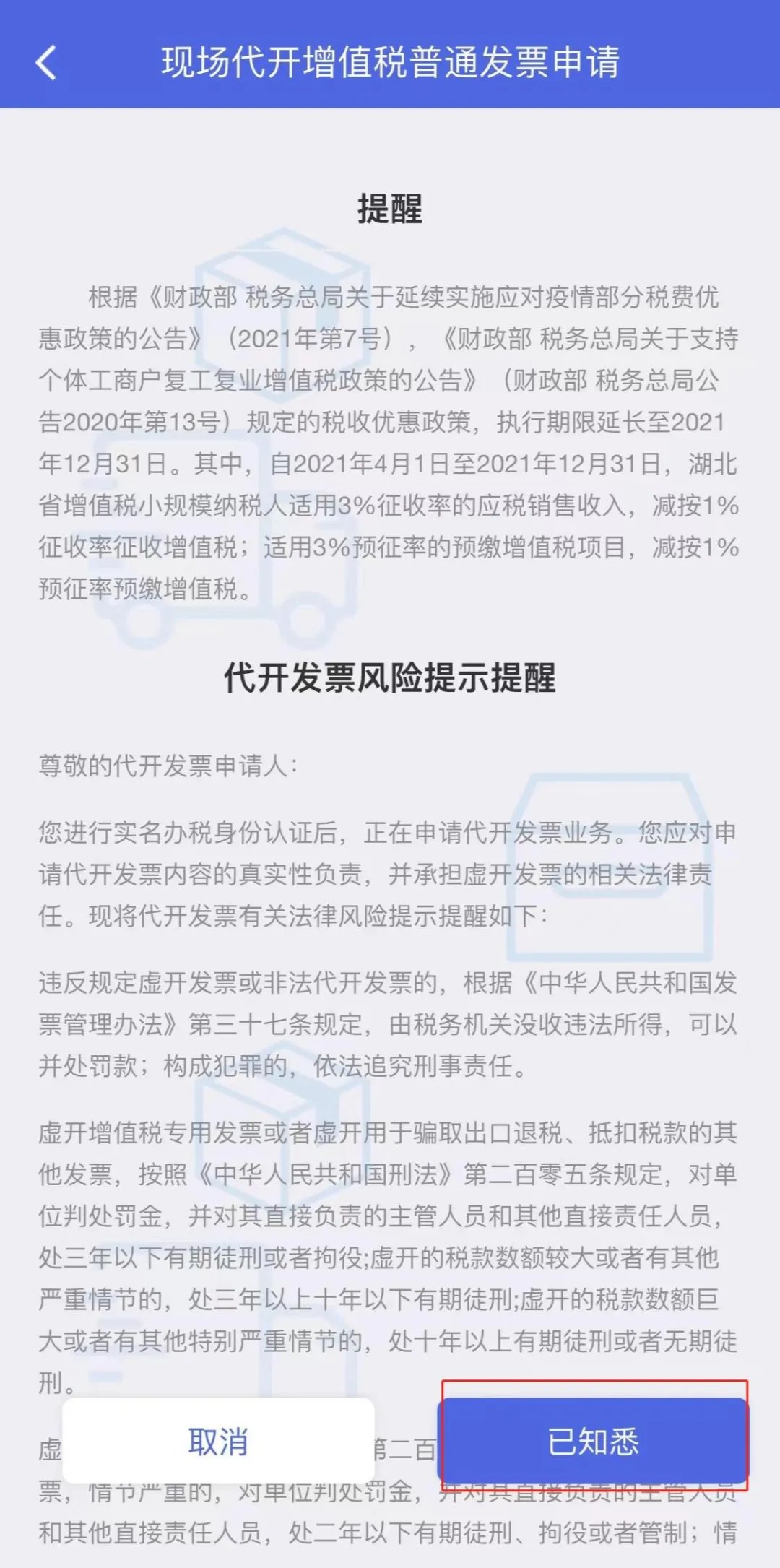This screenshot has height=1568, width=780.
Task: Tap 取消 to cancel the application
Action: click(218, 1442)
